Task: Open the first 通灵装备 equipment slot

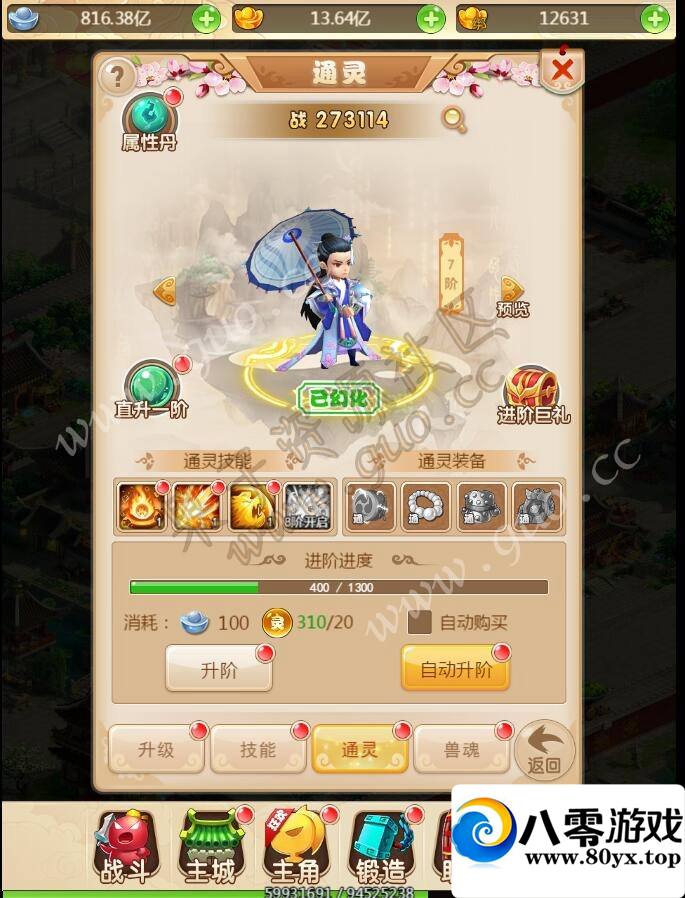Action: click(x=371, y=506)
